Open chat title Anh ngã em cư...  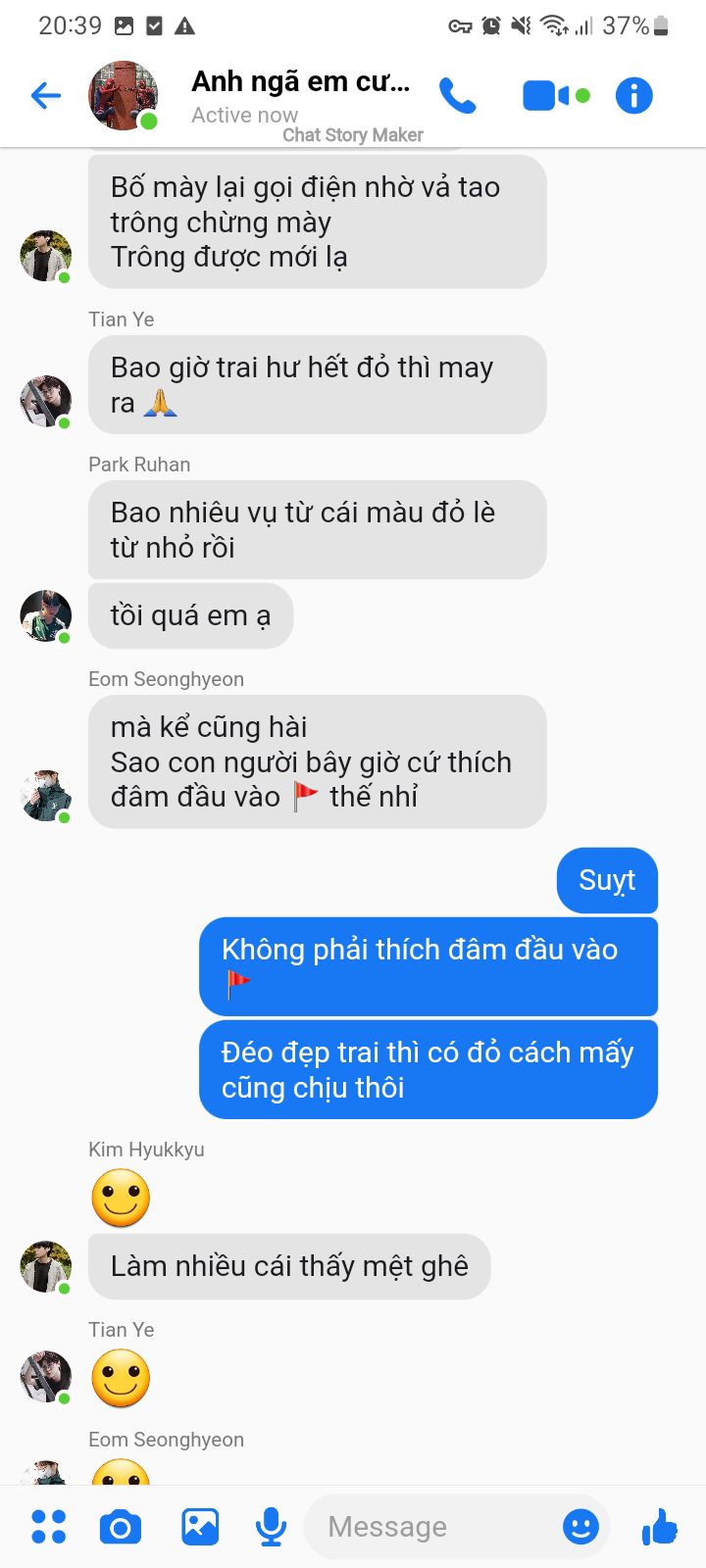coord(301,81)
